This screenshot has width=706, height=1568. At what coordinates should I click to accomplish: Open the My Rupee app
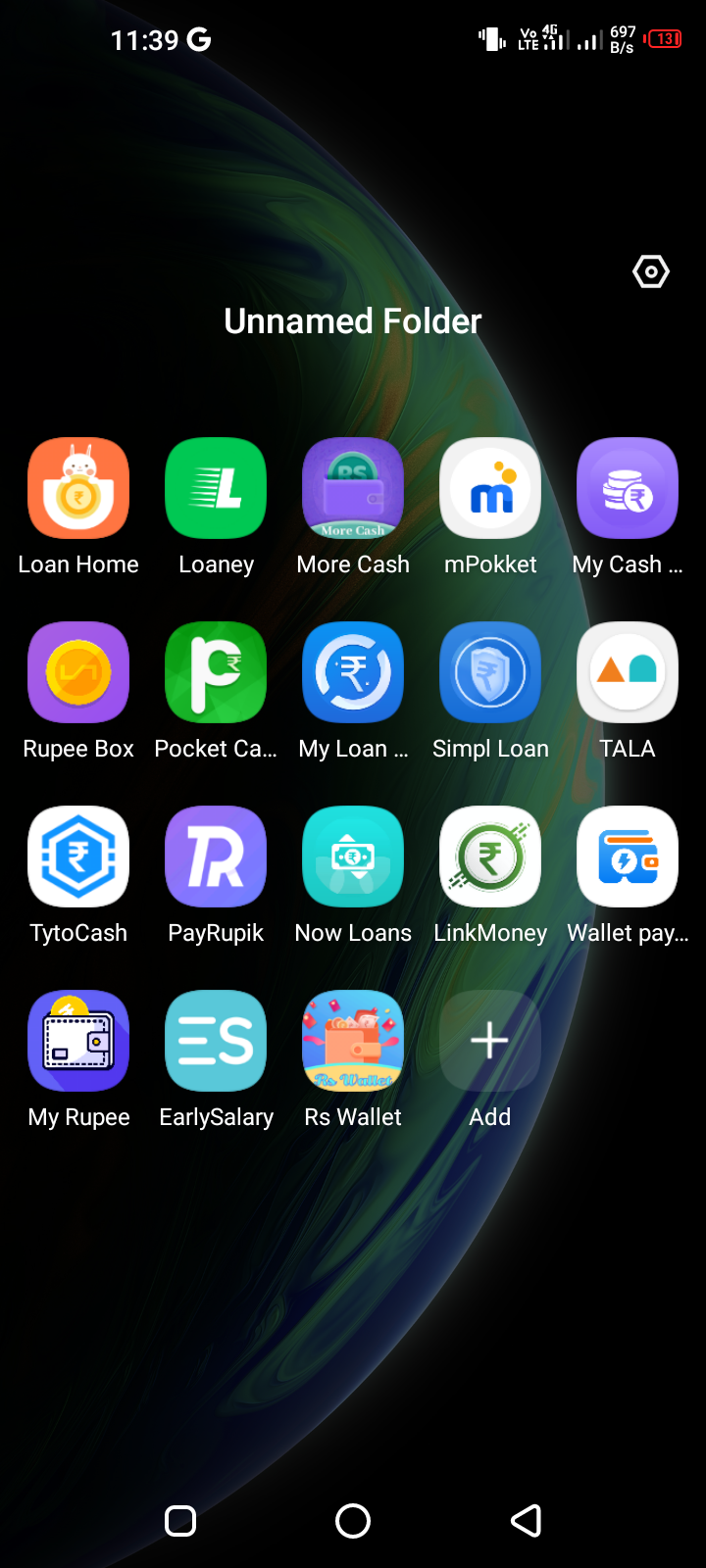[78, 1041]
